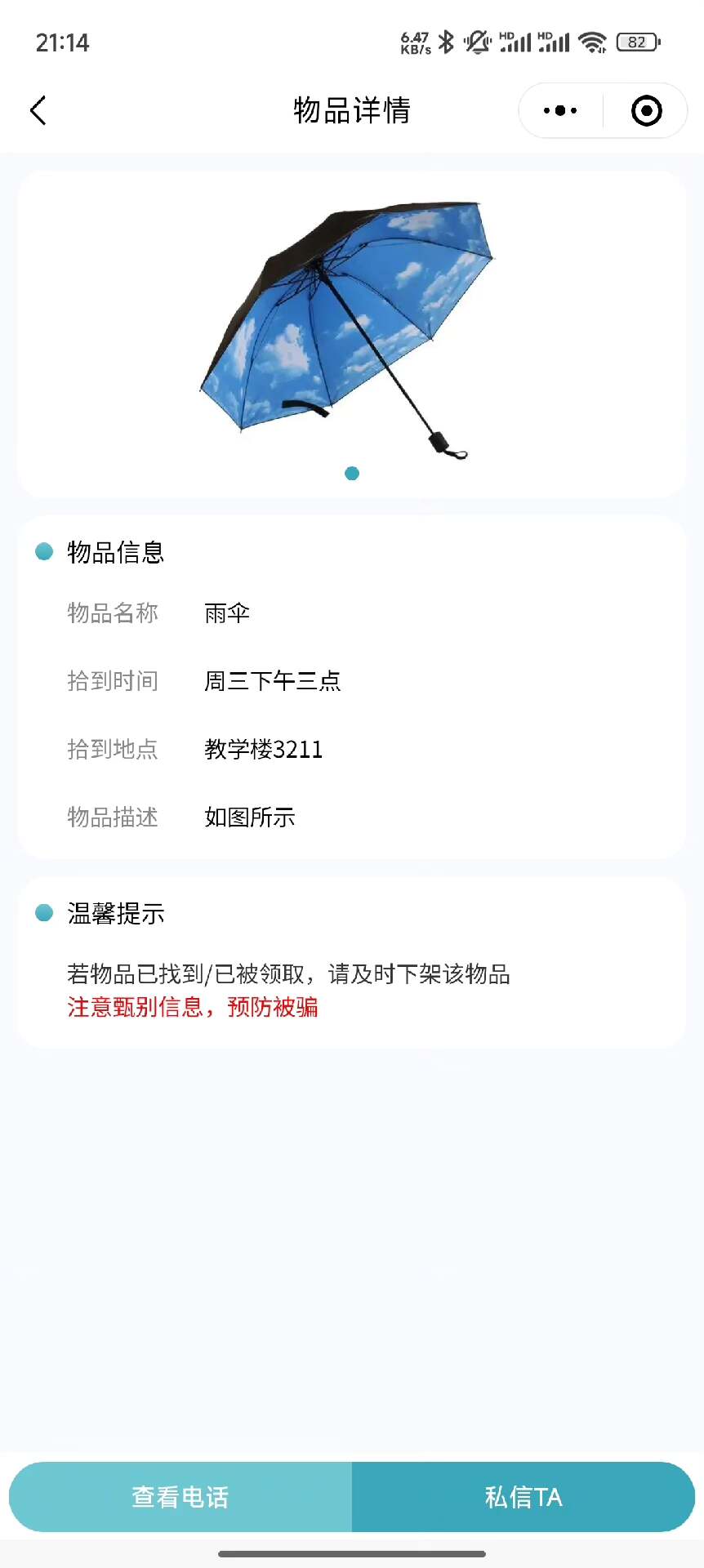Tap 查看电话 to view the phone number
The width and height of the screenshot is (704, 1568).
(x=180, y=1496)
